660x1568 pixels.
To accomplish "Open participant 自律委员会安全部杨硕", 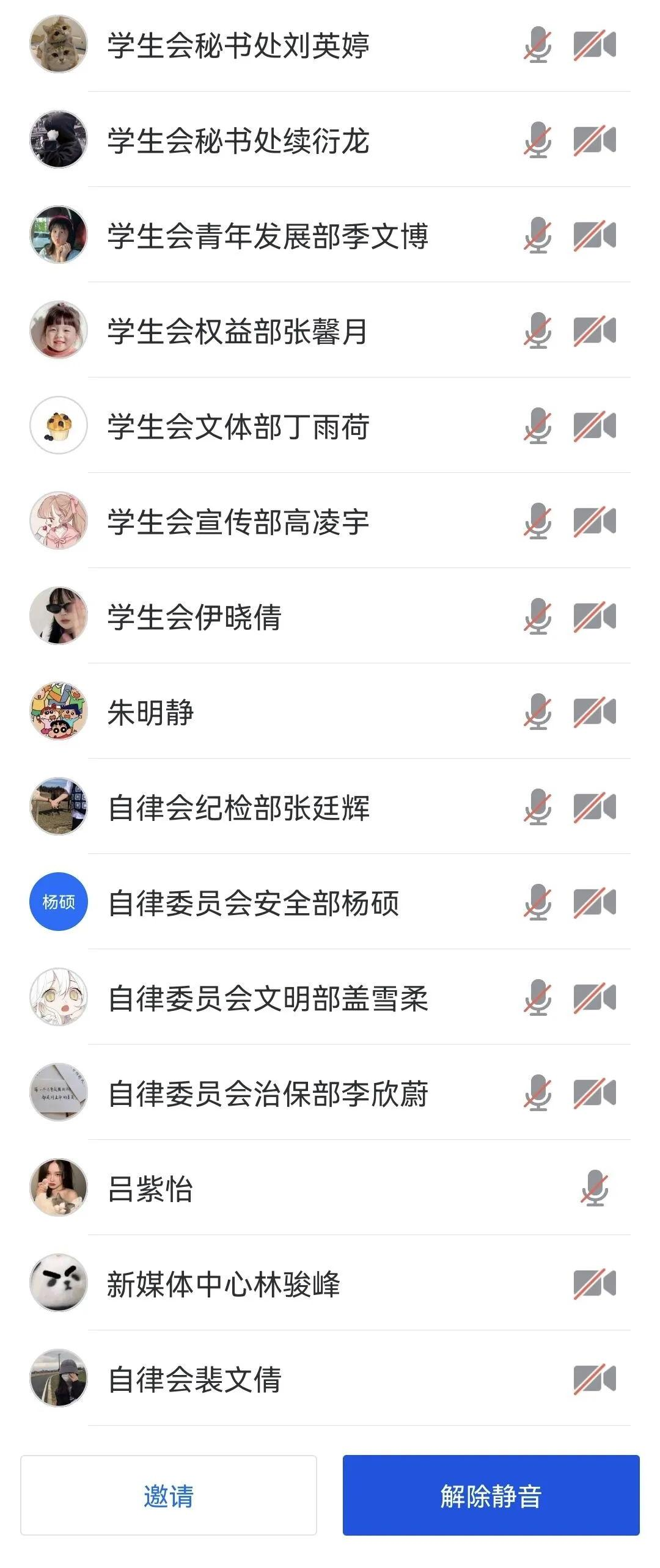I will [x=253, y=903].
